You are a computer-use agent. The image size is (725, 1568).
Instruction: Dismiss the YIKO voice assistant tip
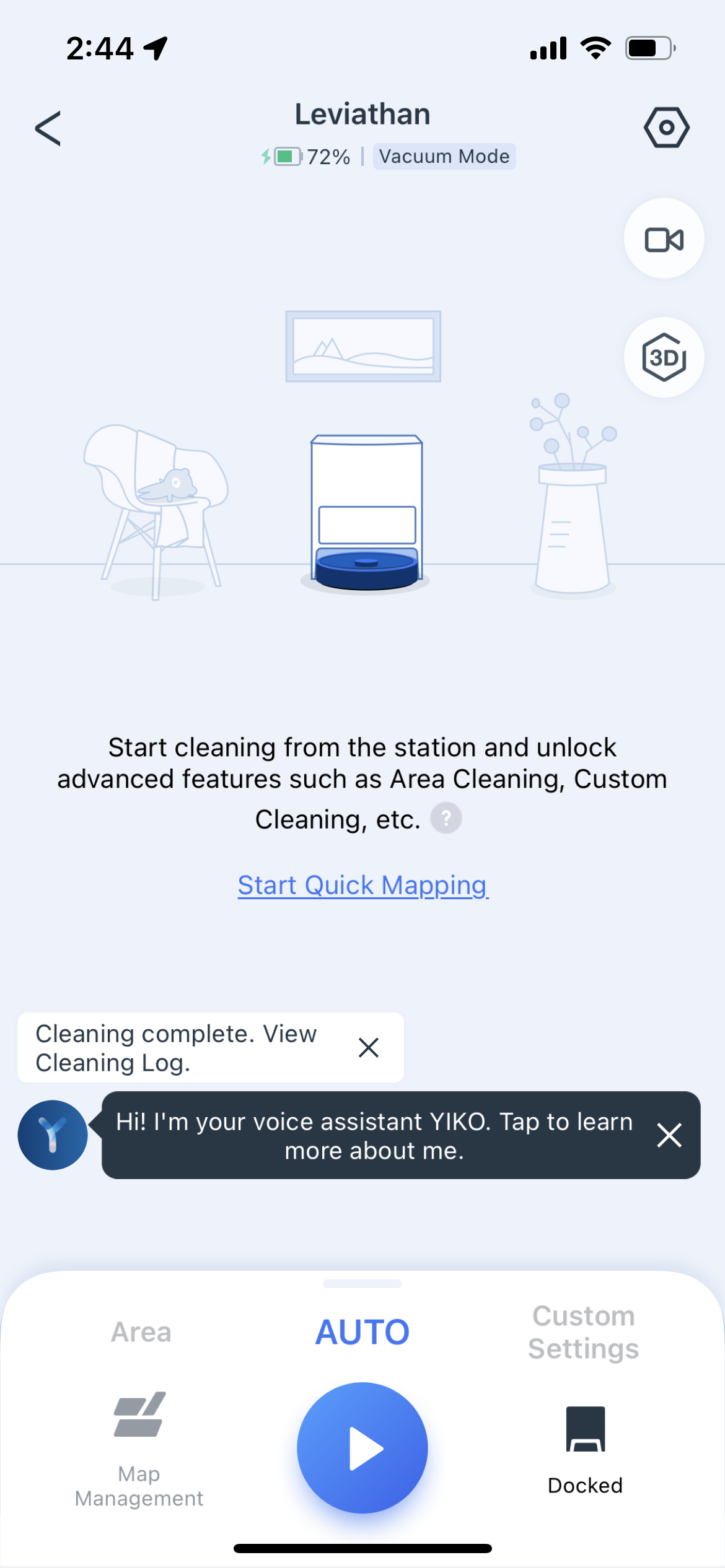point(669,1135)
